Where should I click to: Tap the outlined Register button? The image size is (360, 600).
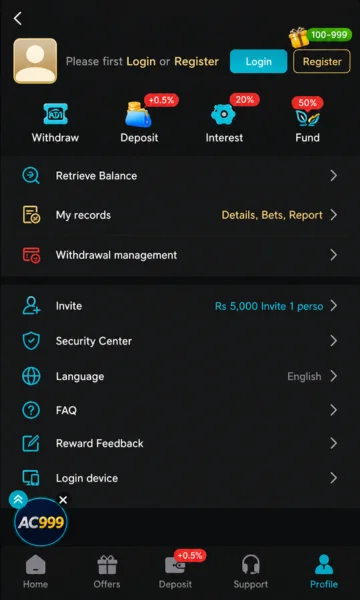322,61
